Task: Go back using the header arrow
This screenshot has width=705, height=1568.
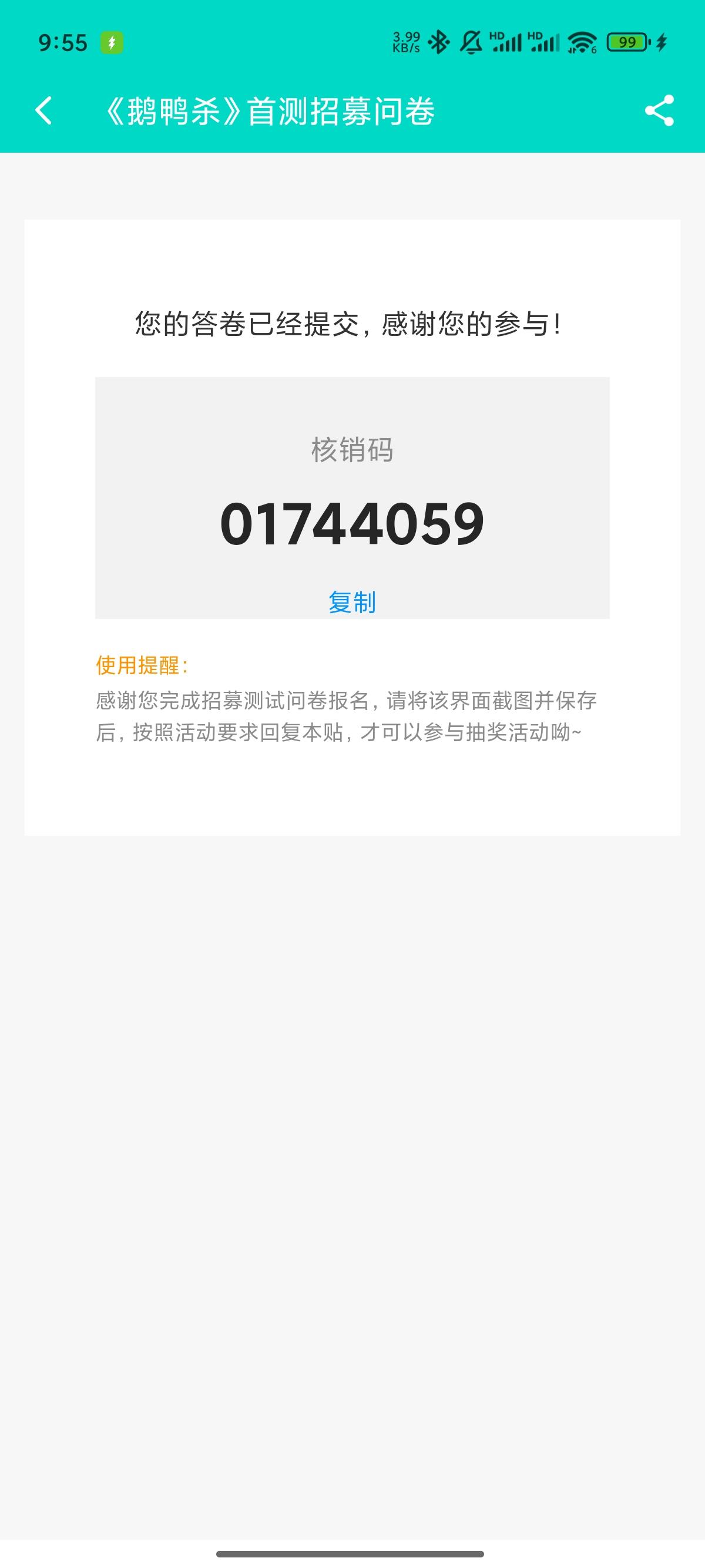Action: [44, 111]
